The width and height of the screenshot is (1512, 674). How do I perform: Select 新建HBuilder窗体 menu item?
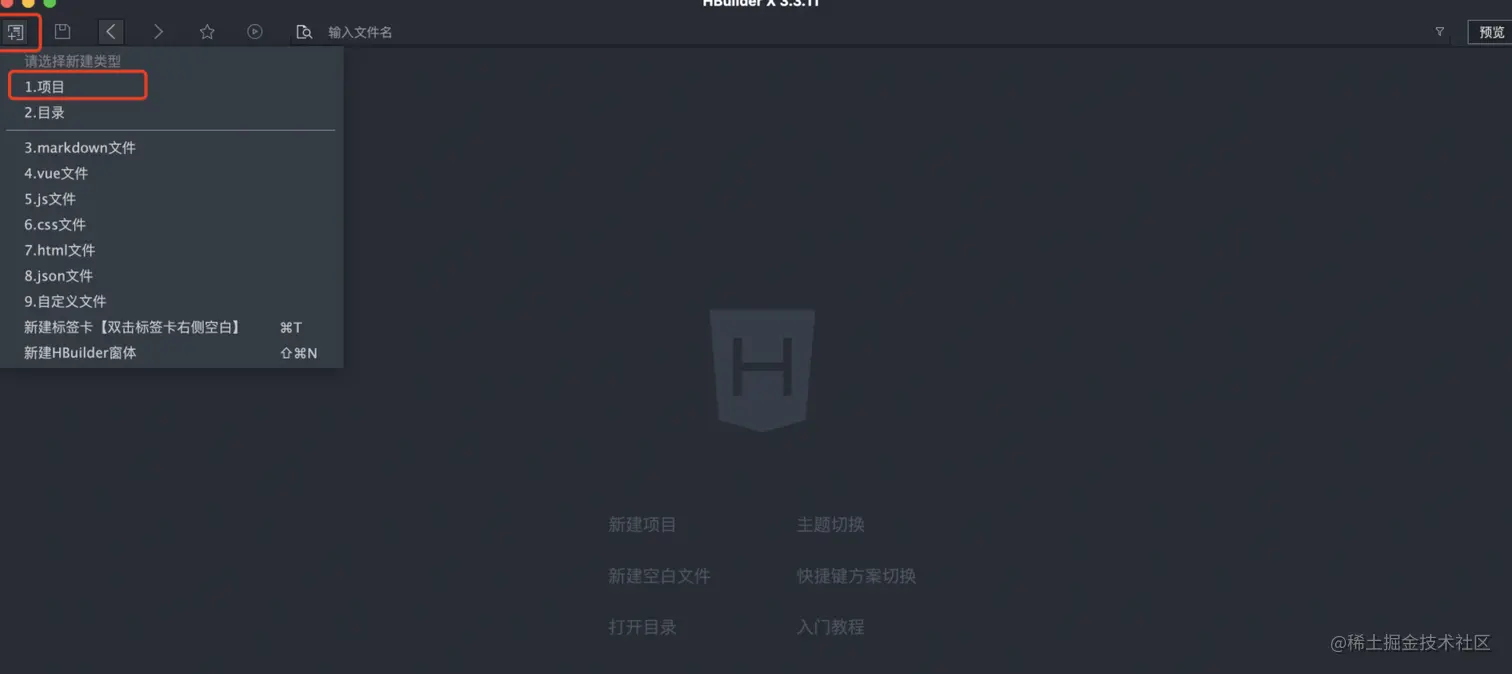80,353
